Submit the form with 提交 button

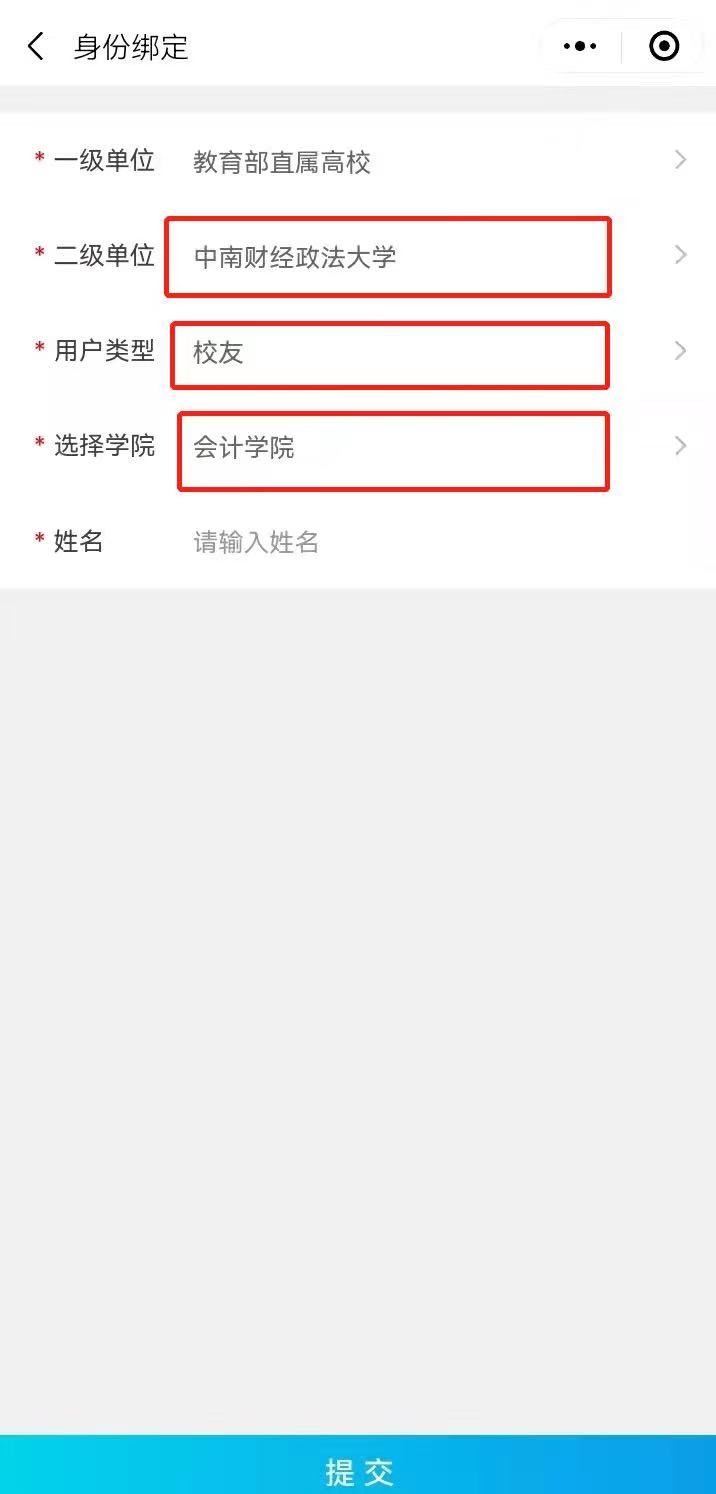(358, 1470)
